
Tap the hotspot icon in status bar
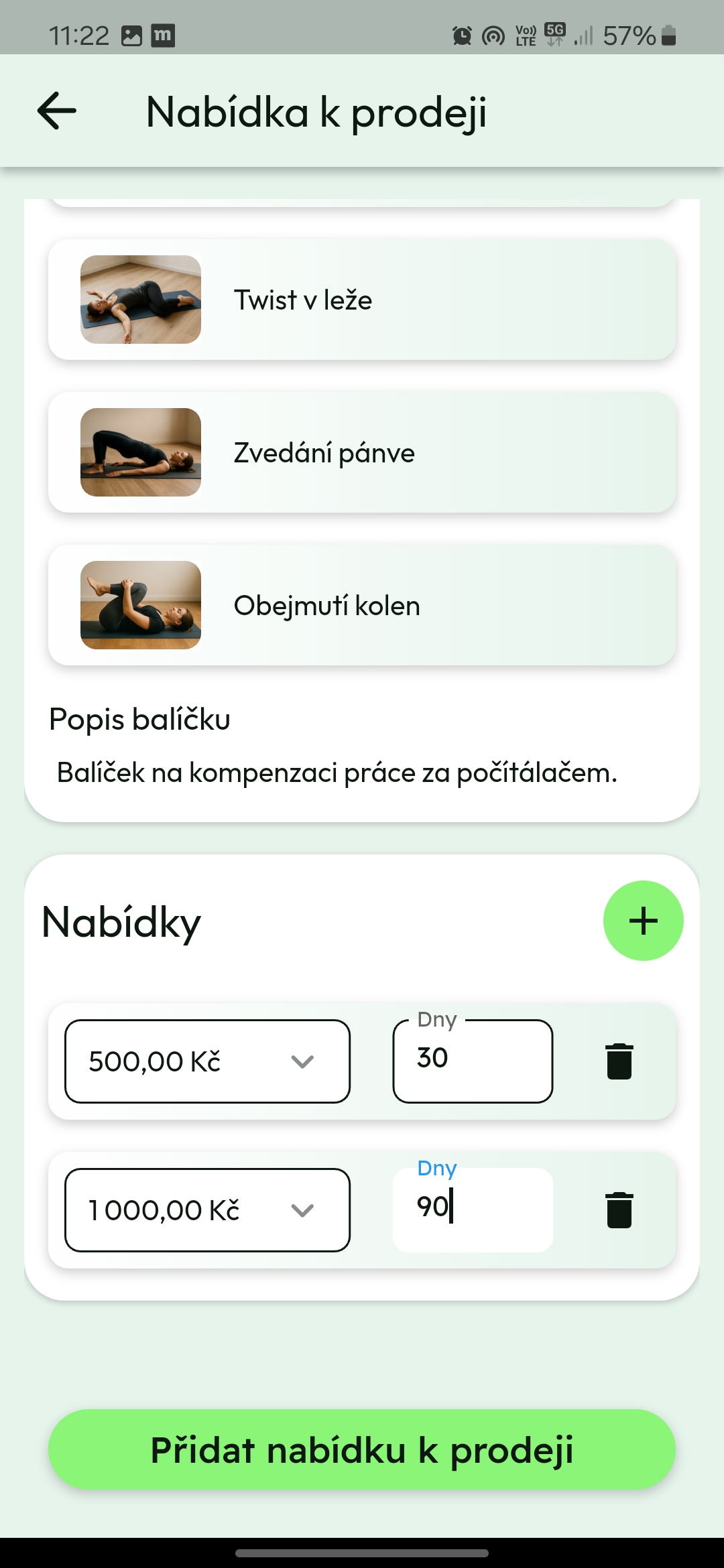(493, 35)
